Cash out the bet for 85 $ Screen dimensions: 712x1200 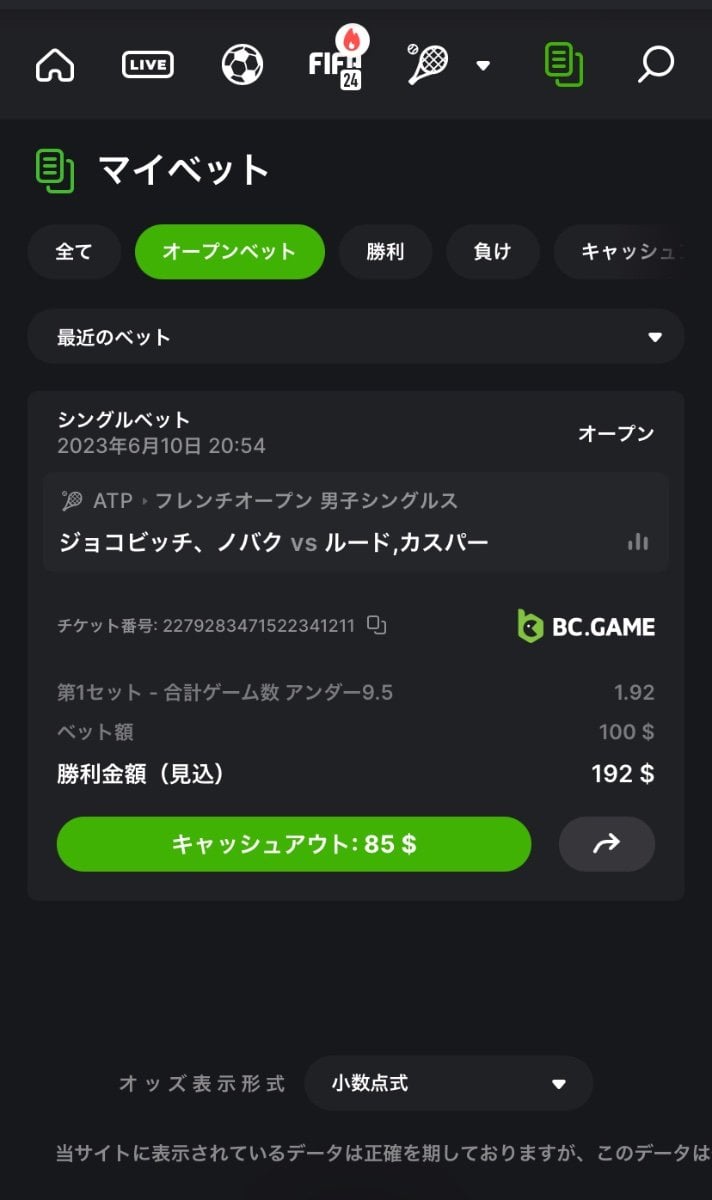pos(293,844)
